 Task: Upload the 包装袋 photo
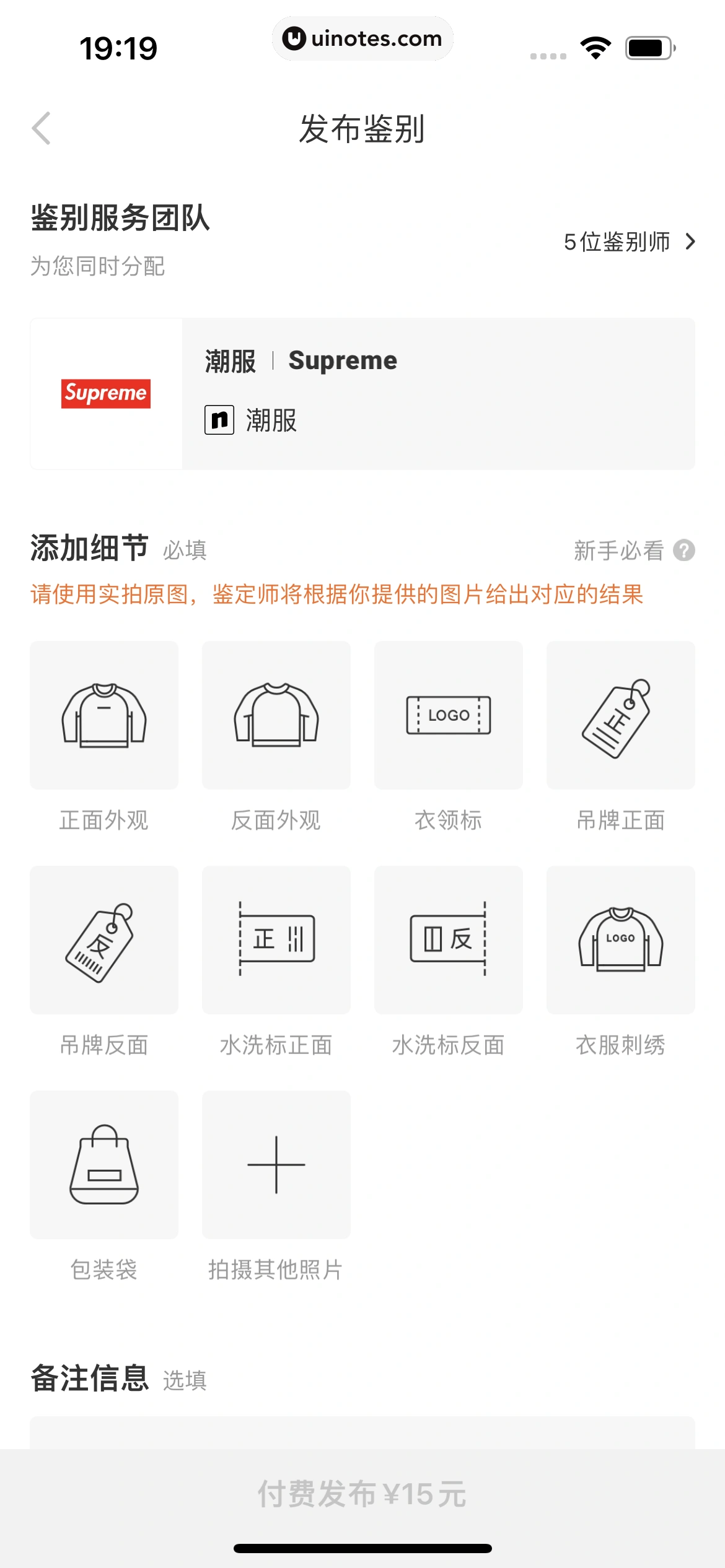coord(104,1165)
